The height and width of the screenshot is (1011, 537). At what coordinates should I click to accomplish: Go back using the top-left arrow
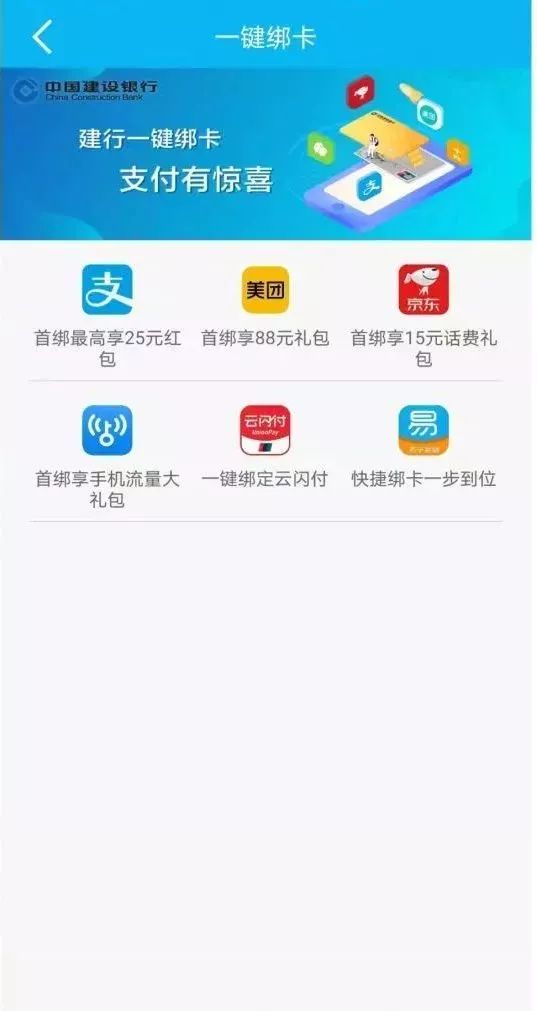click(x=42, y=36)
